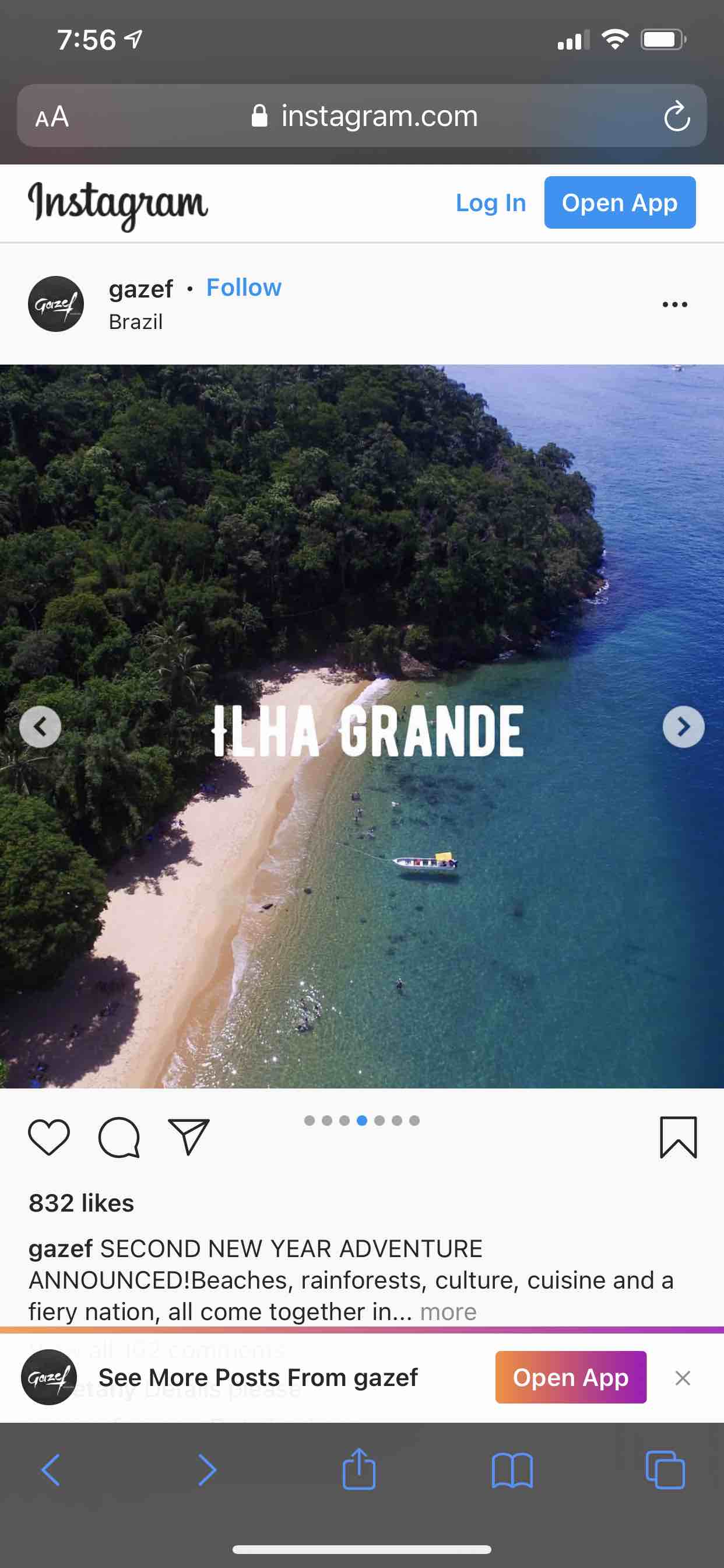Bookmark this gazef post

click(678, 1136)
